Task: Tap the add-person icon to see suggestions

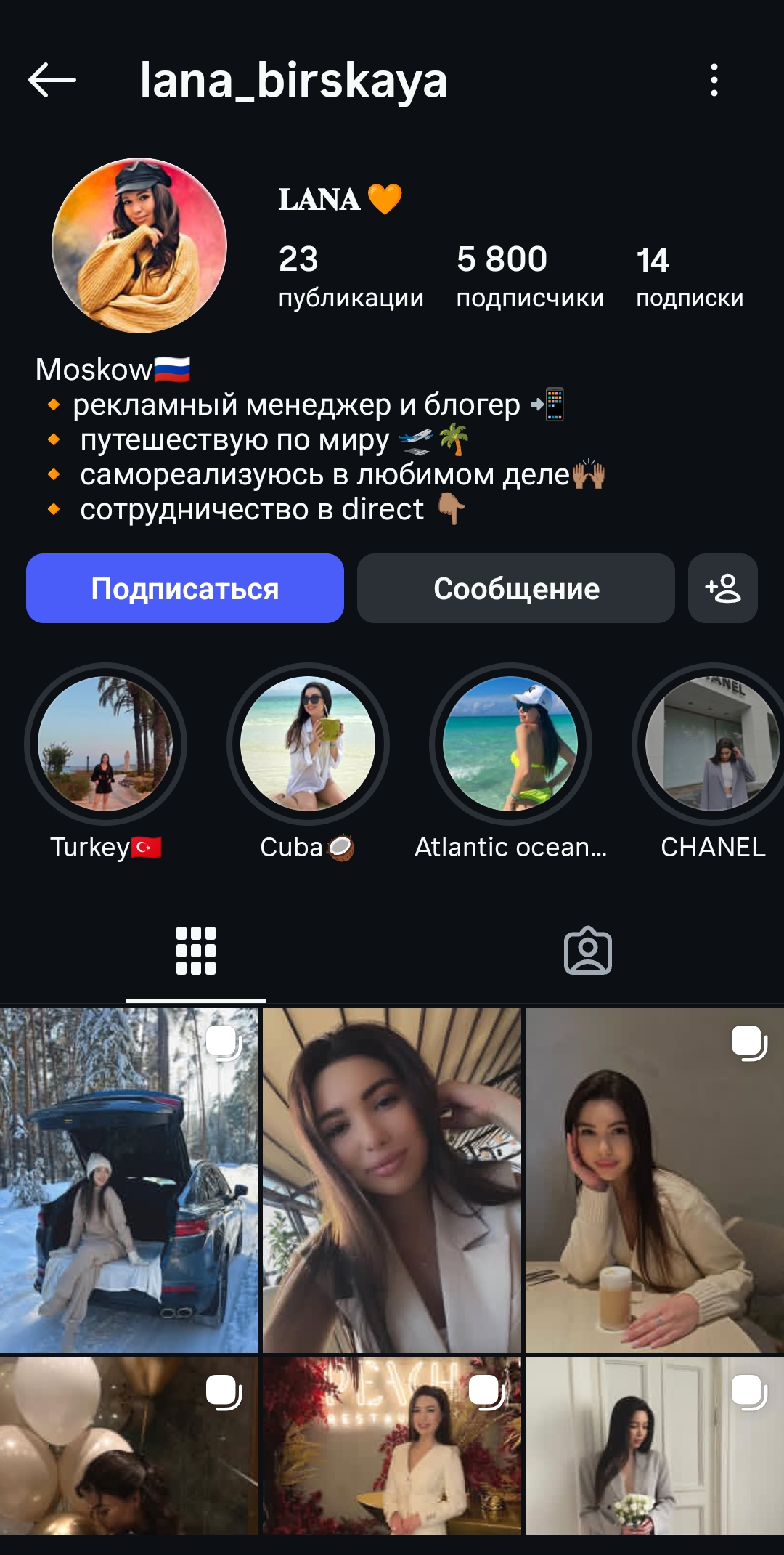Action: (722, 589)
